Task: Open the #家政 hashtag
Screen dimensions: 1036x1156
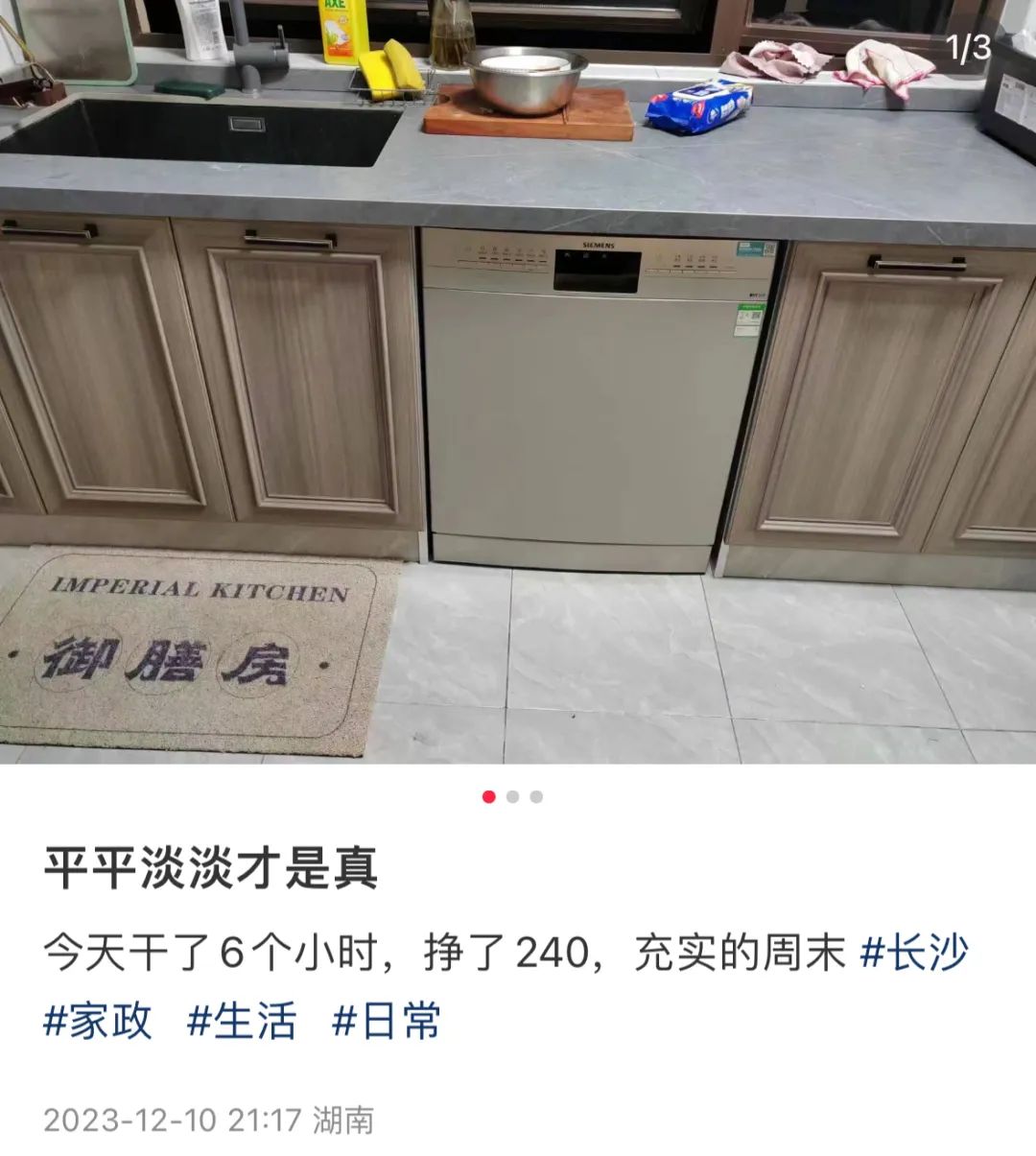Action: pos(98,1020)
